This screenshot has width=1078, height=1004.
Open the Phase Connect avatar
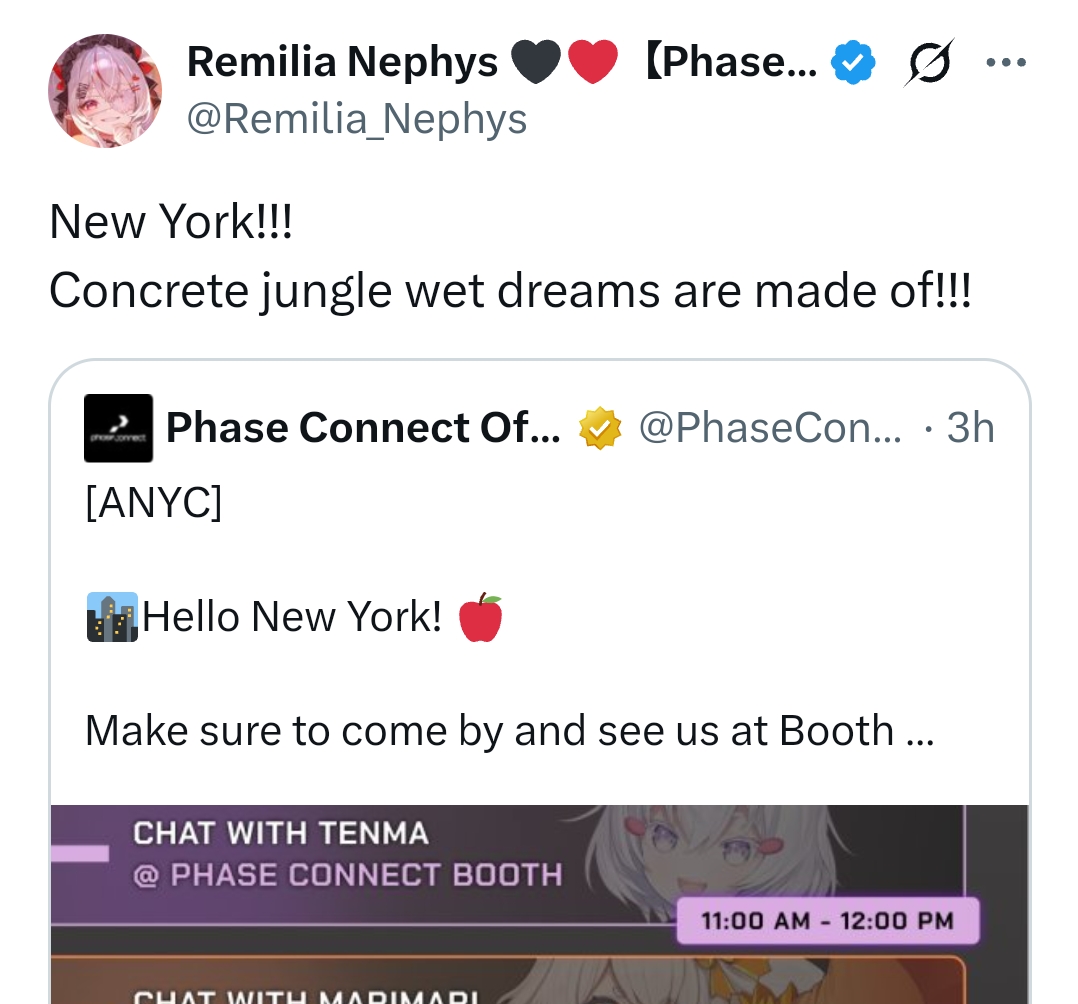(118, 428)
